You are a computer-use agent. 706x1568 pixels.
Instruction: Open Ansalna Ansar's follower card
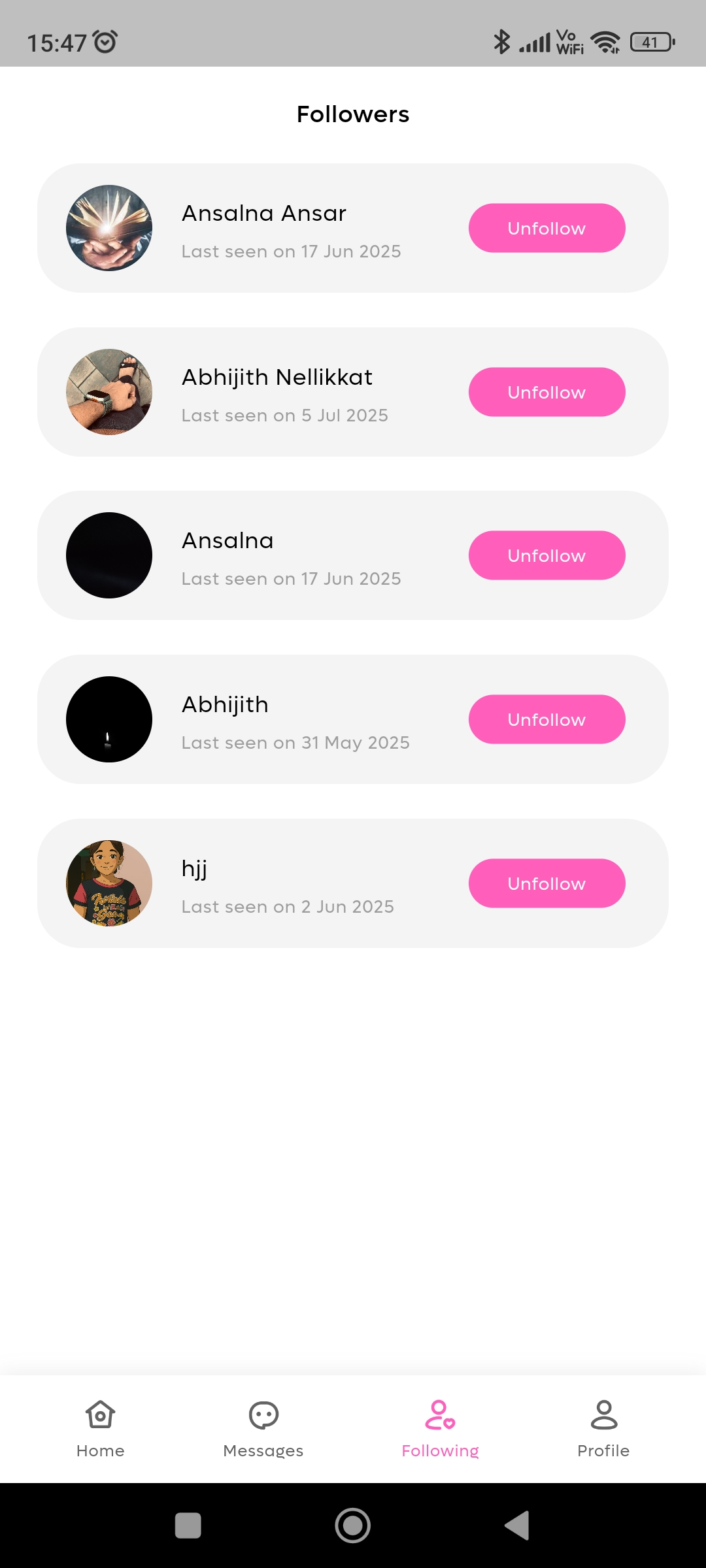264,228
